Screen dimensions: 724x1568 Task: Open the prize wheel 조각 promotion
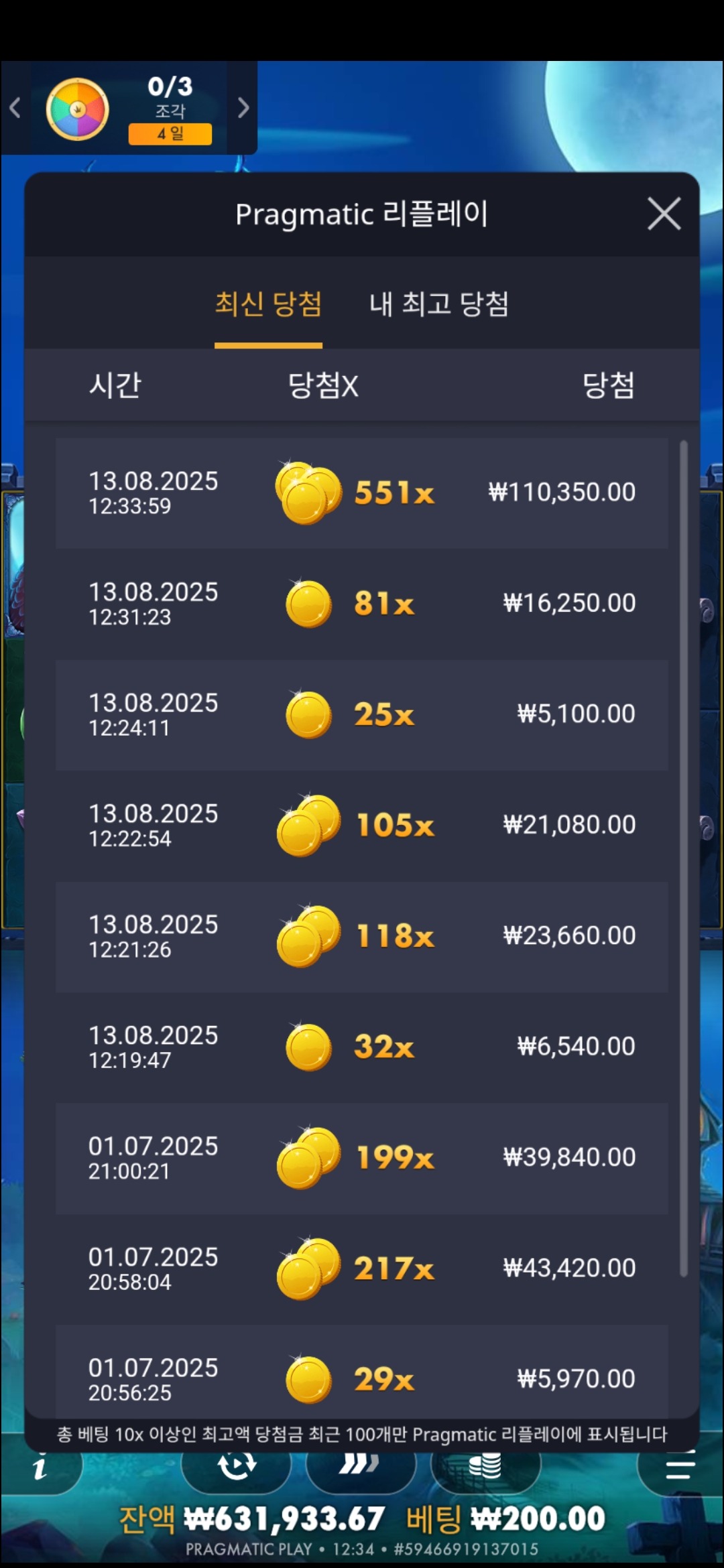coord(127,109)
